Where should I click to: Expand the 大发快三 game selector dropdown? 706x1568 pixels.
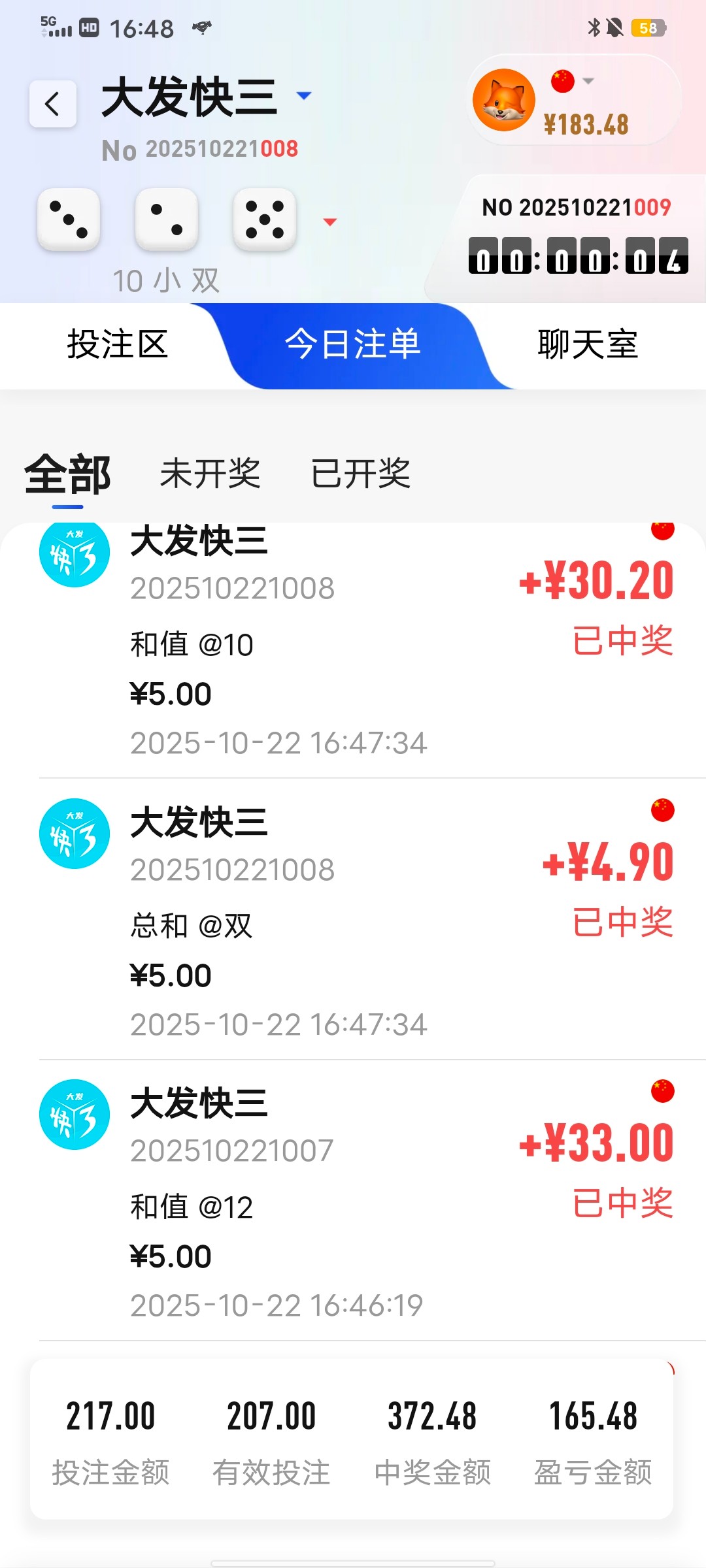coord(304,96)
